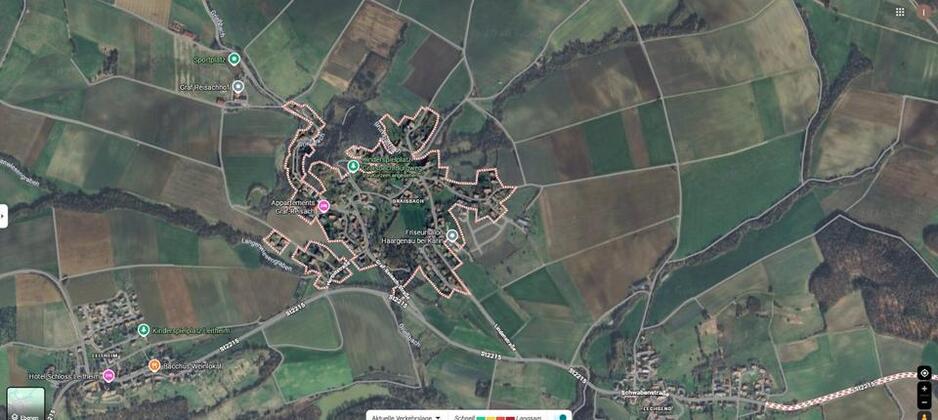
Task: Open the Appartements Graf-Reisach lodging pin
Action: [x=323, y=206]
